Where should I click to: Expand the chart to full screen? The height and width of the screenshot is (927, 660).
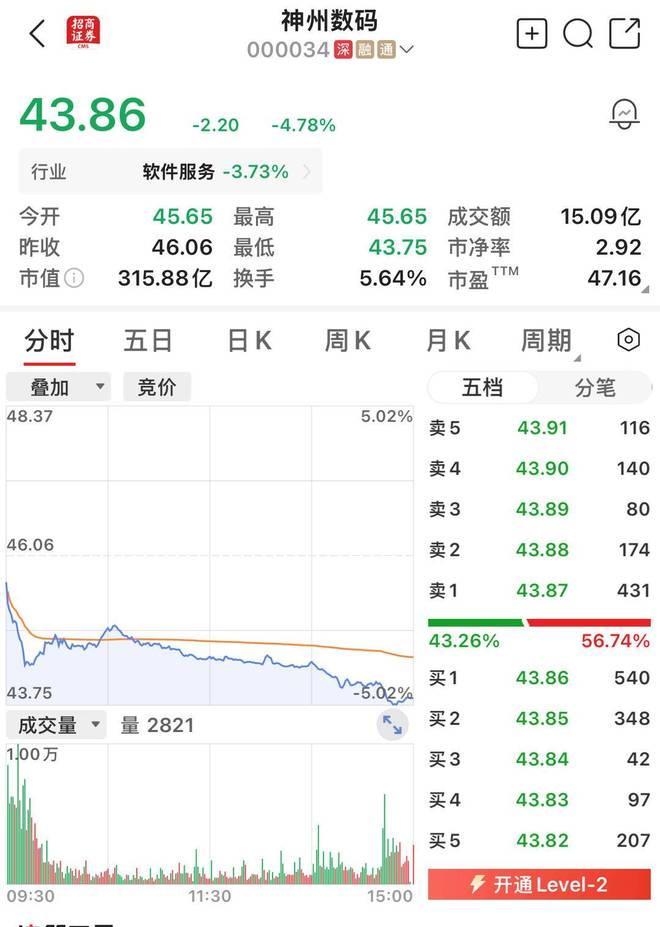point(393,726)
